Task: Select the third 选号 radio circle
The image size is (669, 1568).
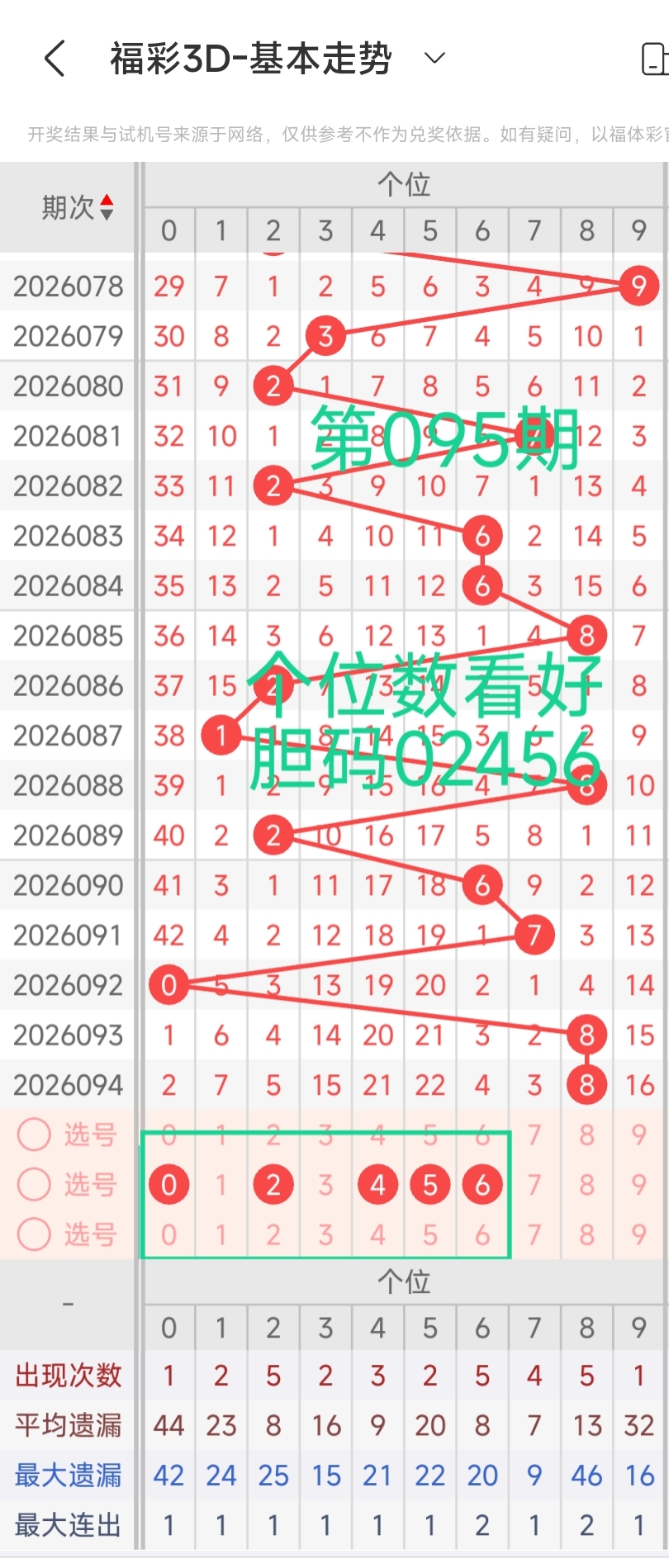Action: click(34, 1234)
